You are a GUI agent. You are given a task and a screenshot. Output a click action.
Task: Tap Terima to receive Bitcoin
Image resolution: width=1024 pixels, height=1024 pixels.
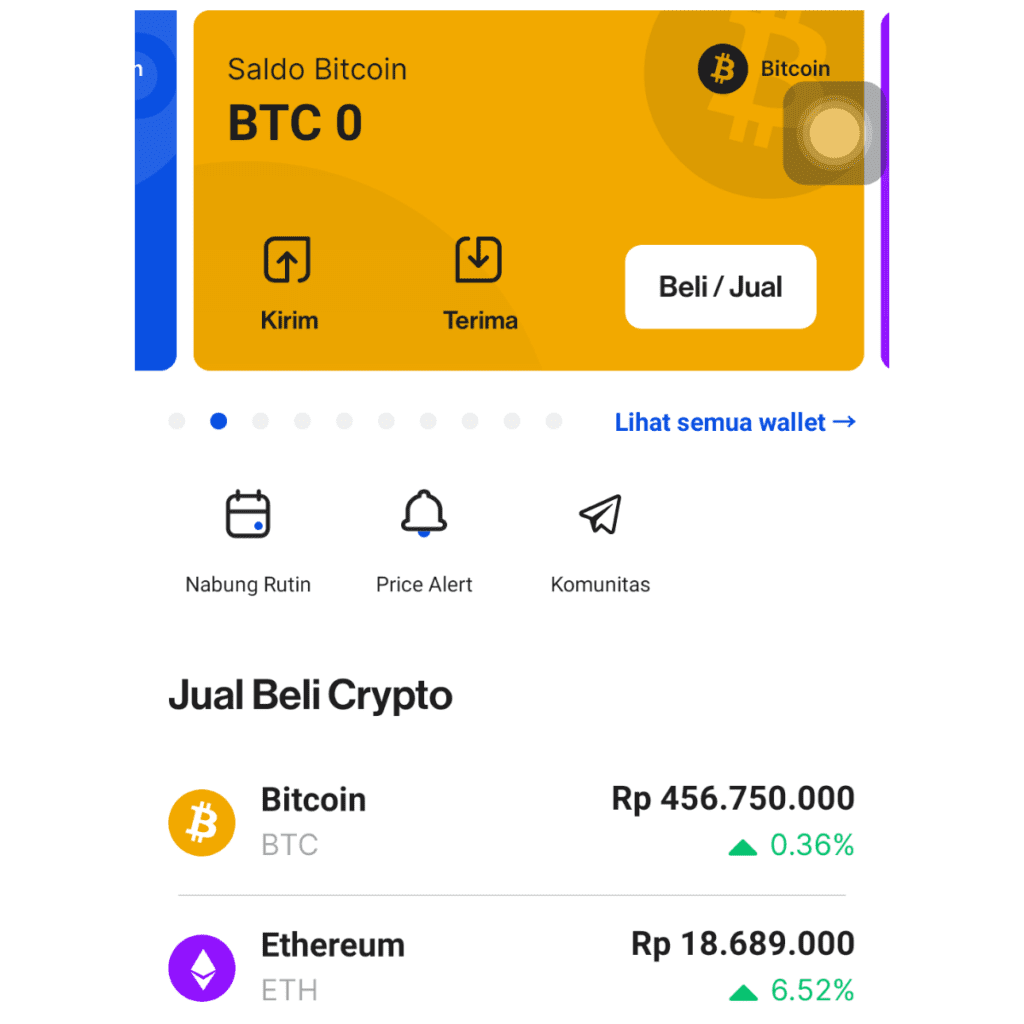click(480, 283)
